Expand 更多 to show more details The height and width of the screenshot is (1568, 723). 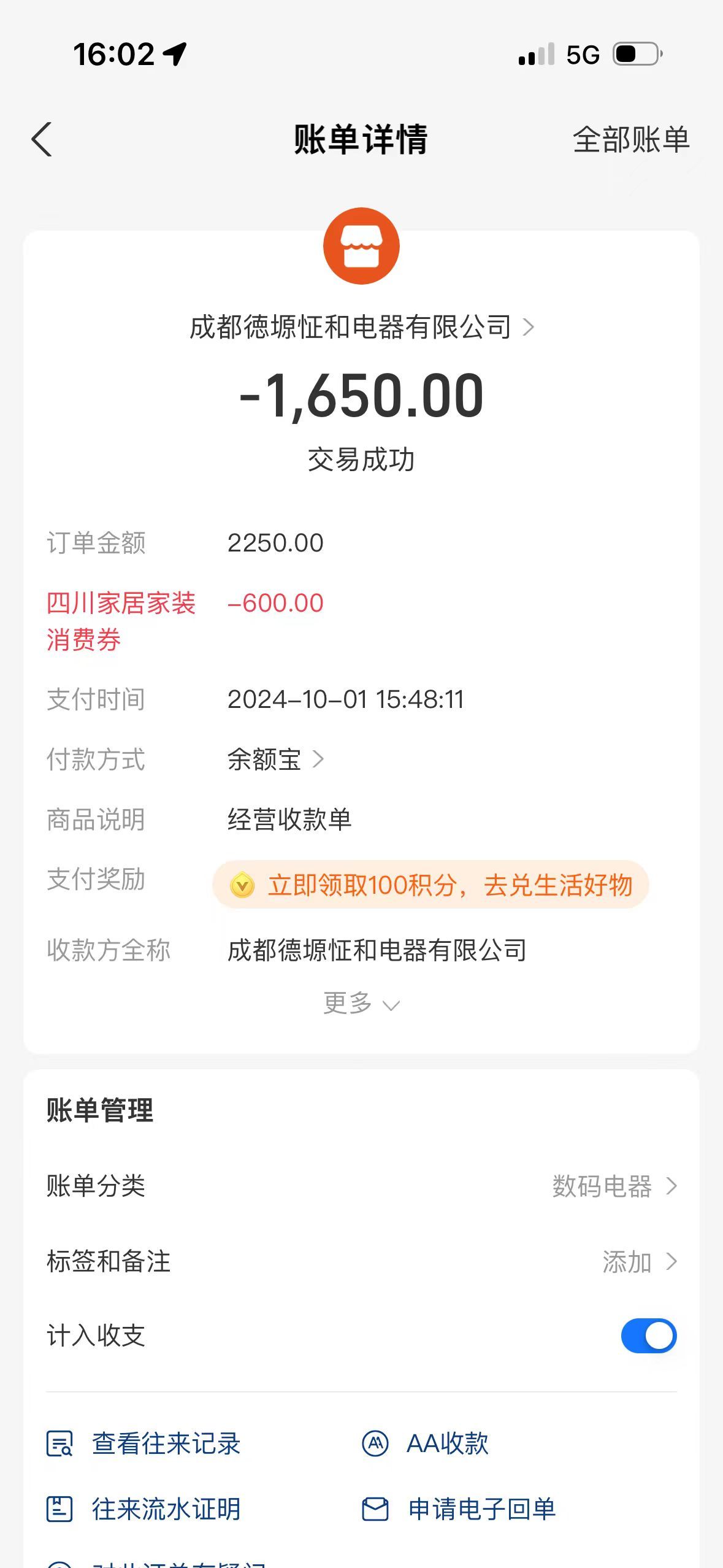[362, 1003]
